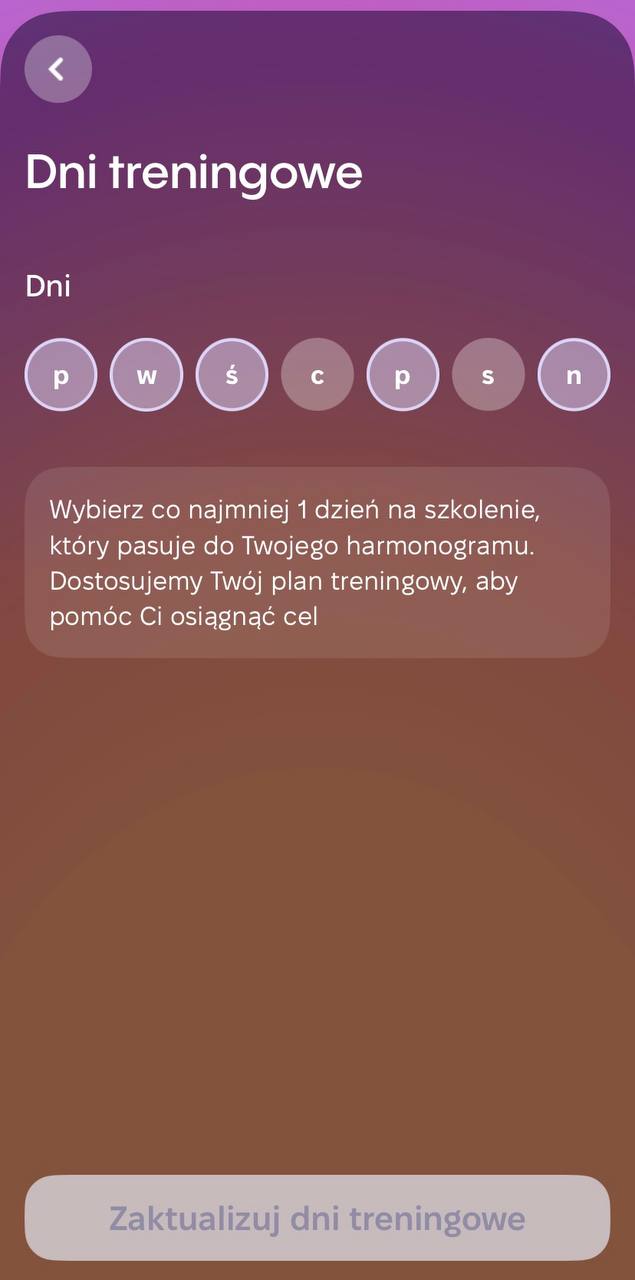Image resolution: width=635 pixels, height=1280 pixels.
Task: Select the 's' Saturday day circle
Action: [488, 375]
